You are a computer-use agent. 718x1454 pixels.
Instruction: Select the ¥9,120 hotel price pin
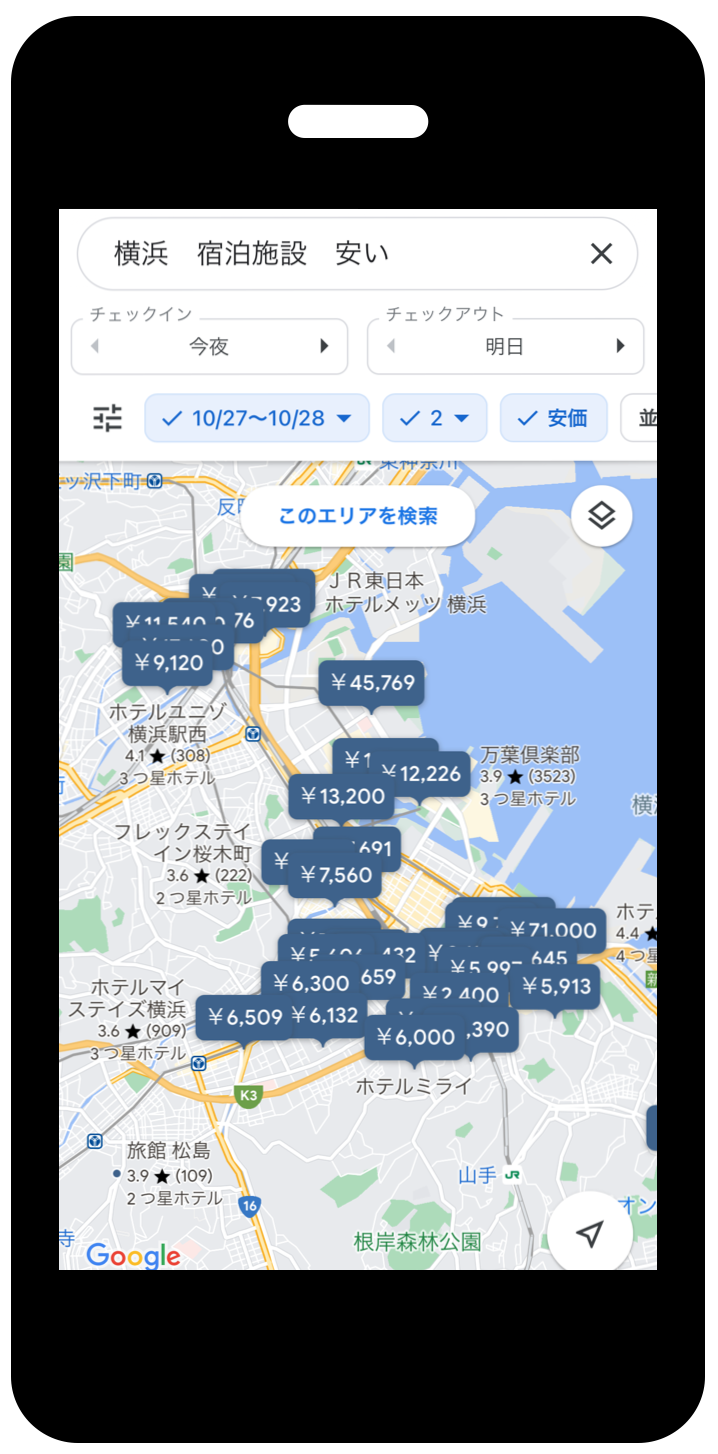click(168, 663)
